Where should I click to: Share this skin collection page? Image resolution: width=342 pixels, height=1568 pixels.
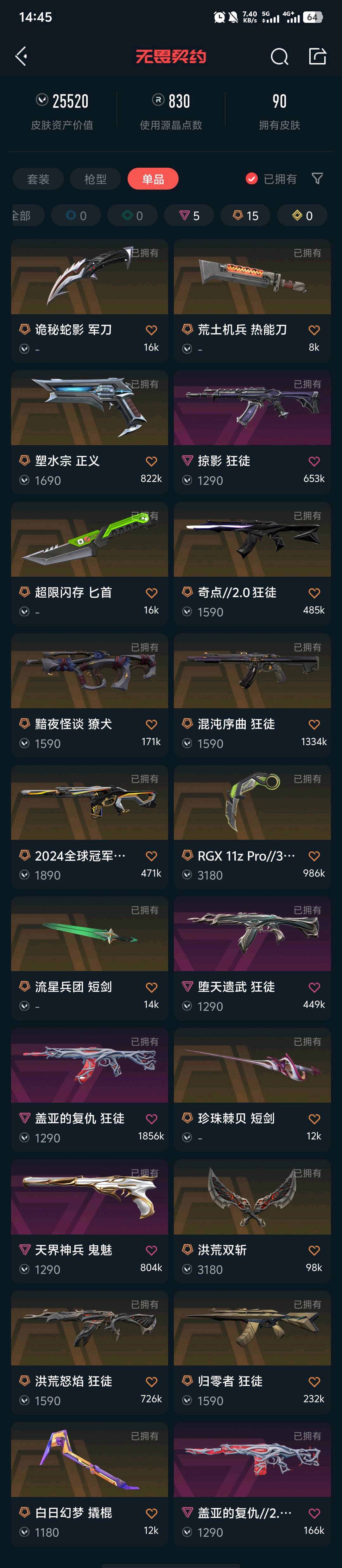[x=317, y=57]
